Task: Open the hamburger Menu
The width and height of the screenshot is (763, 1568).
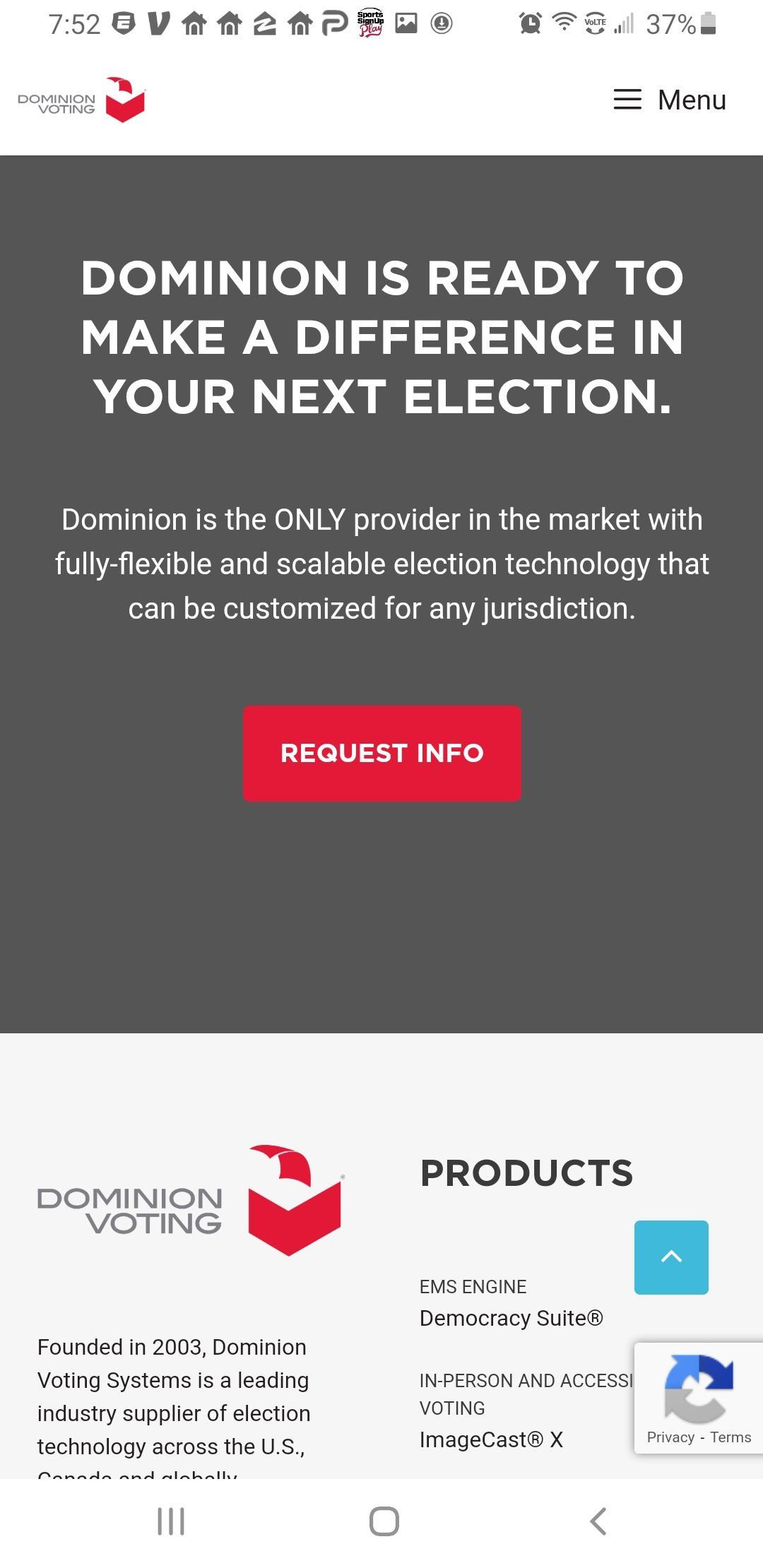Action: [669, 100]
